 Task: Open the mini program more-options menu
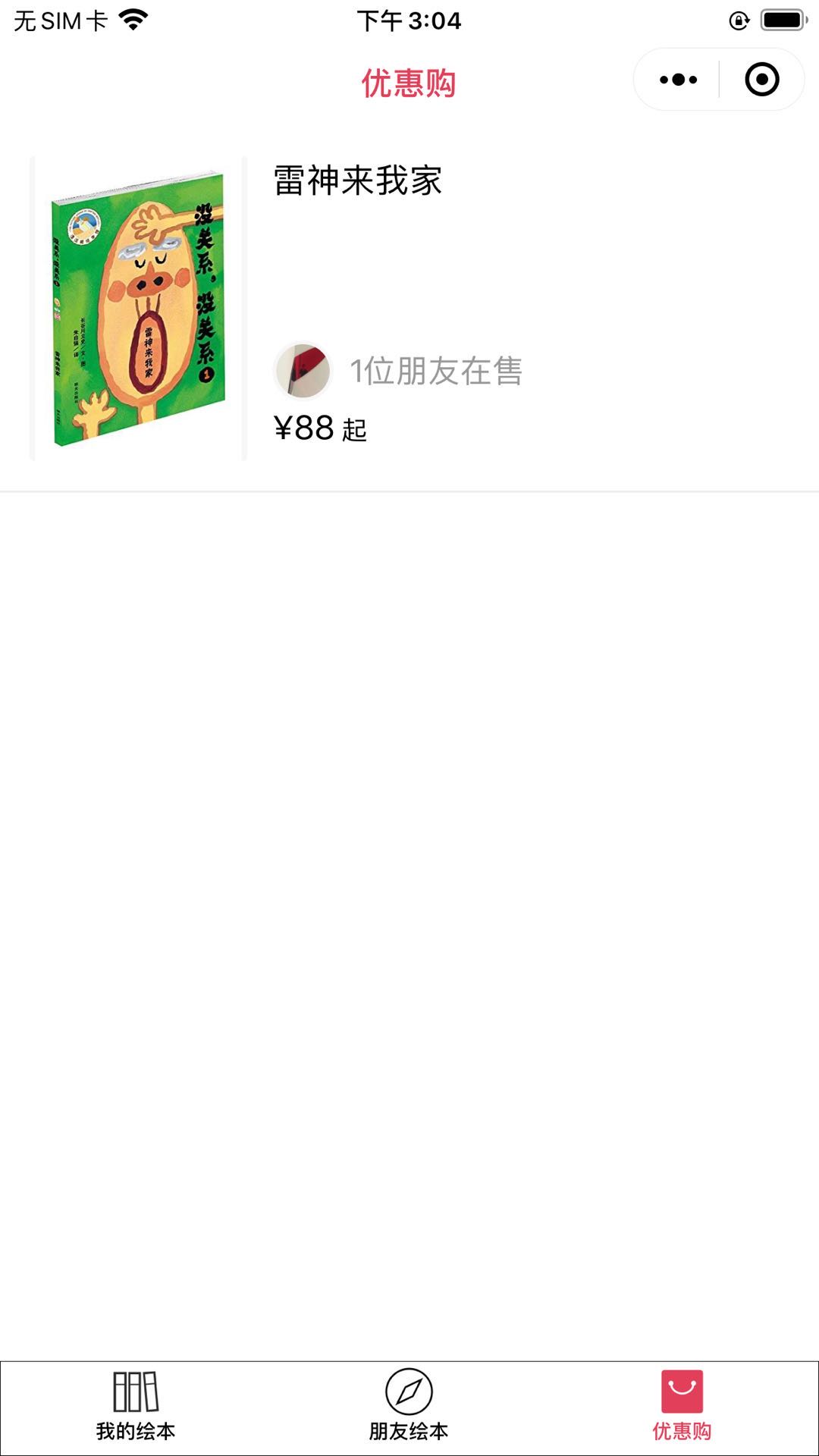[678, 80]
